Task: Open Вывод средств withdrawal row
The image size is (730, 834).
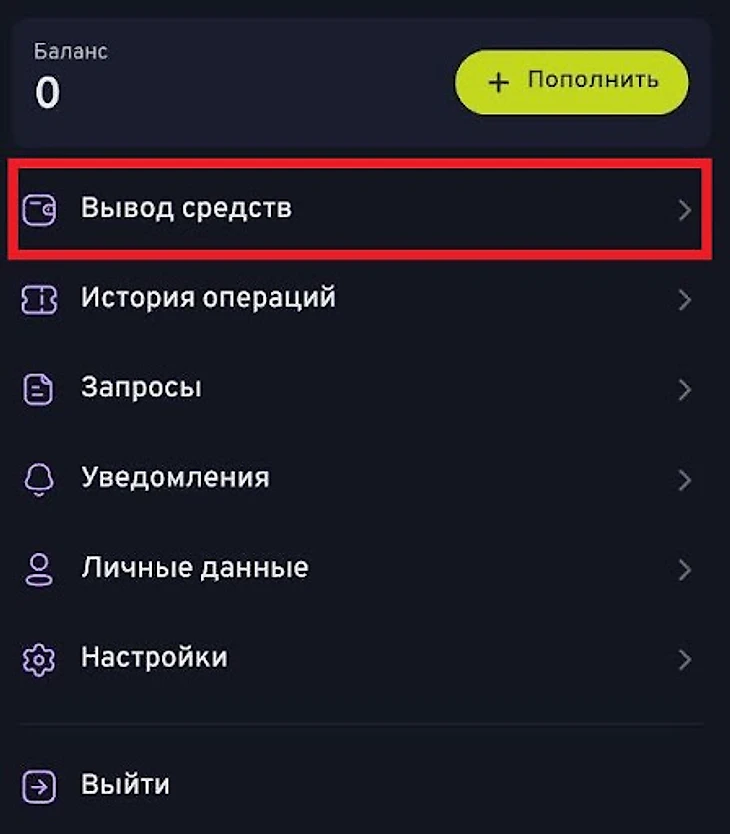Action: coord(360,209)
